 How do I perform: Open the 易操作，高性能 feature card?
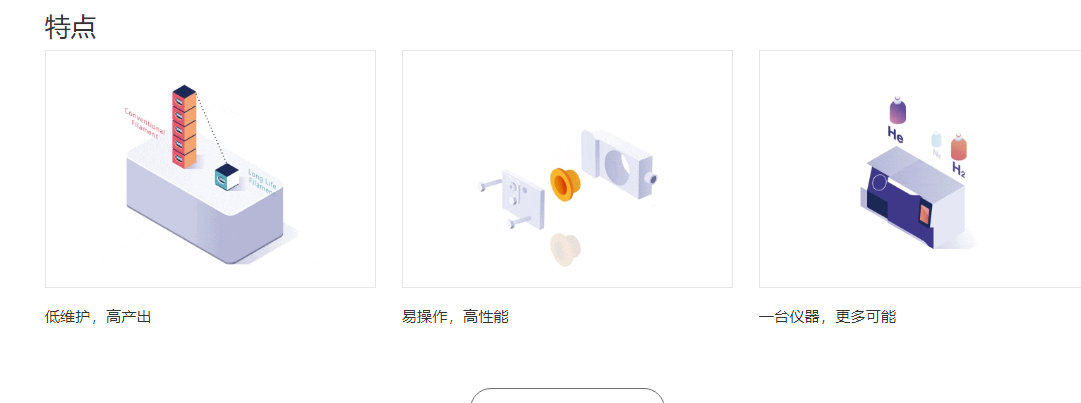click(x=567, y=169)
